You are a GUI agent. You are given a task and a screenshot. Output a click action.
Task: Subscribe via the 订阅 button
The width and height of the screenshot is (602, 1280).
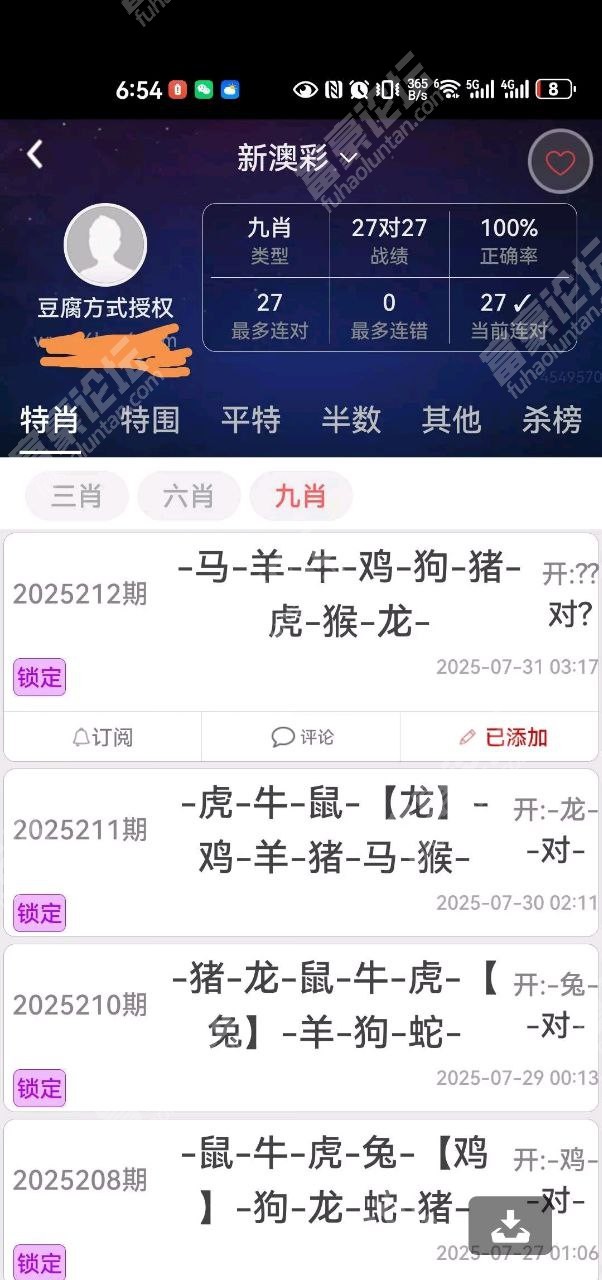click(102, 737)
